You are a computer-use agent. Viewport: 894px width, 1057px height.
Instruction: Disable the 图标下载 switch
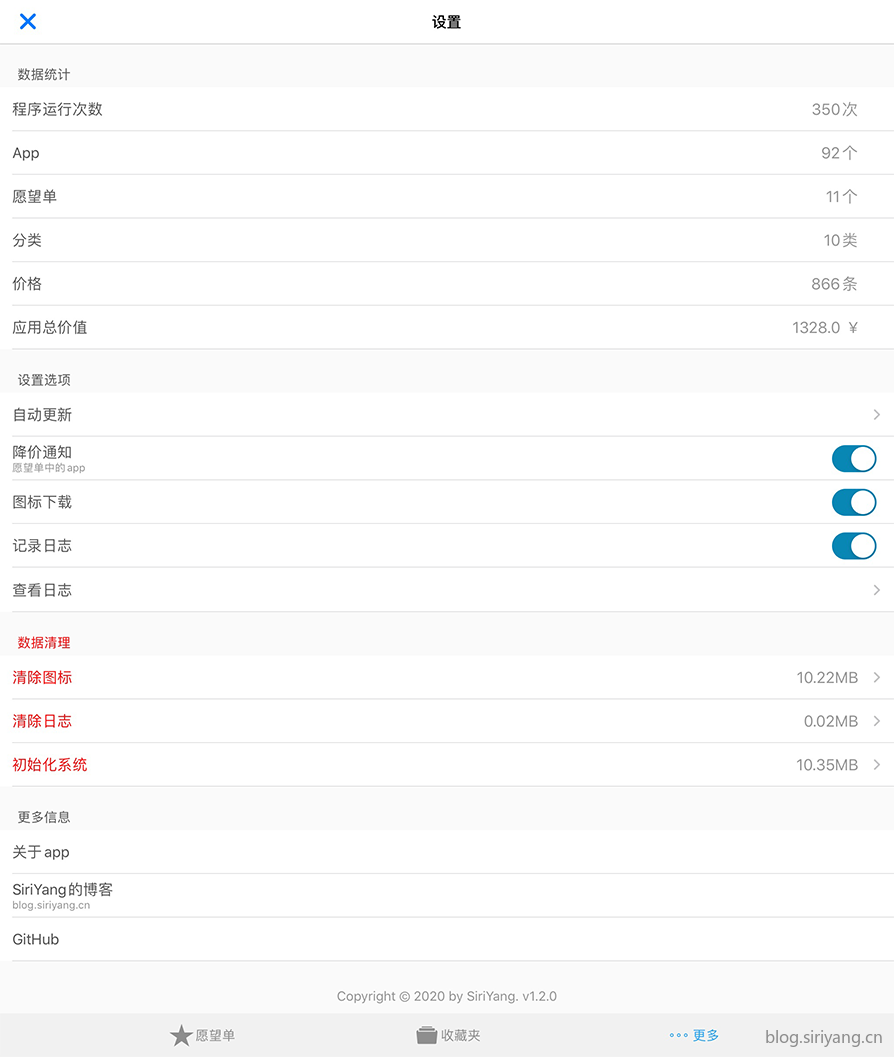[853, 502]
